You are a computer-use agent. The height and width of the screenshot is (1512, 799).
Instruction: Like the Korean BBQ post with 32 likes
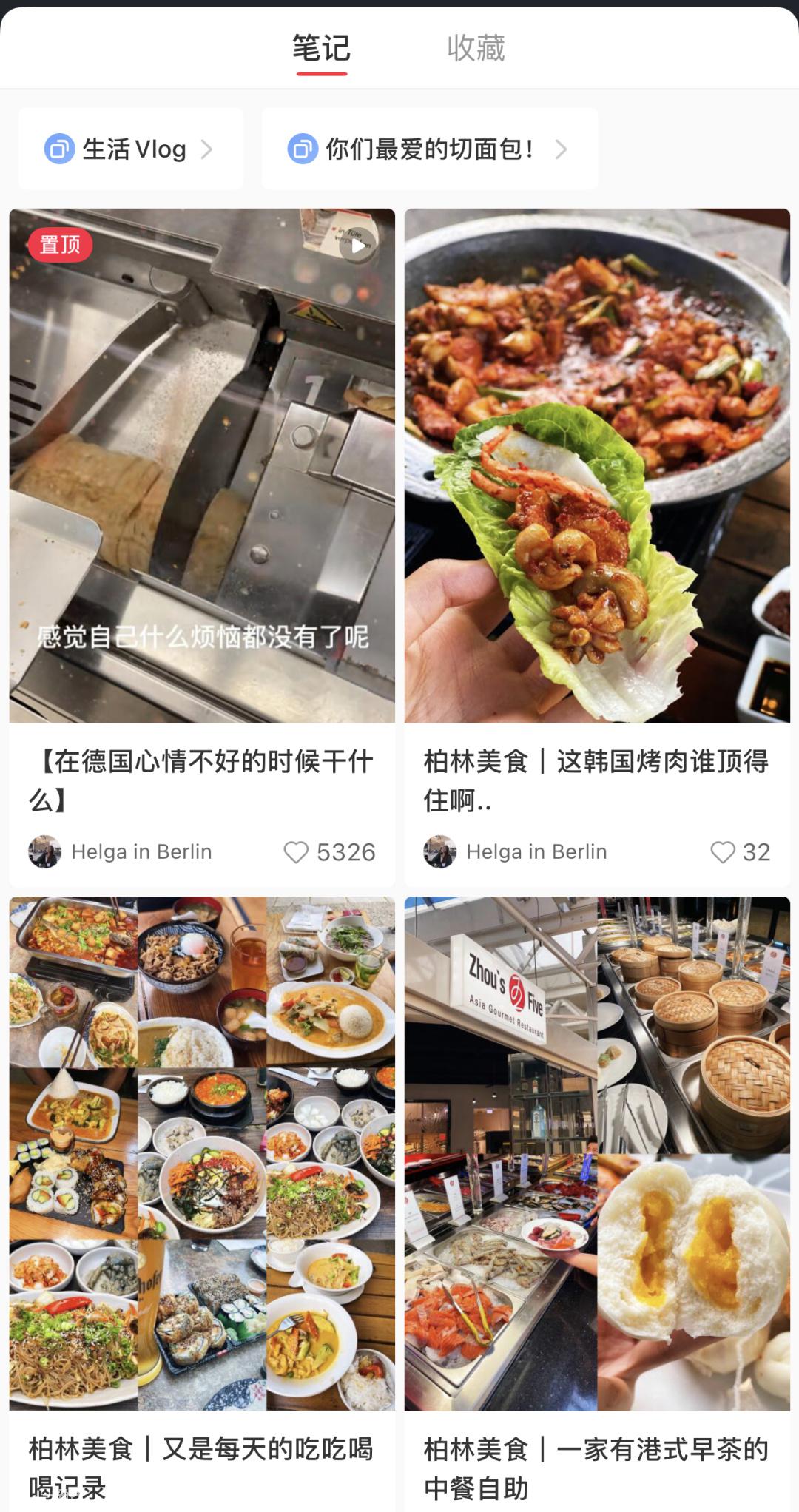(x=722, y=852)
